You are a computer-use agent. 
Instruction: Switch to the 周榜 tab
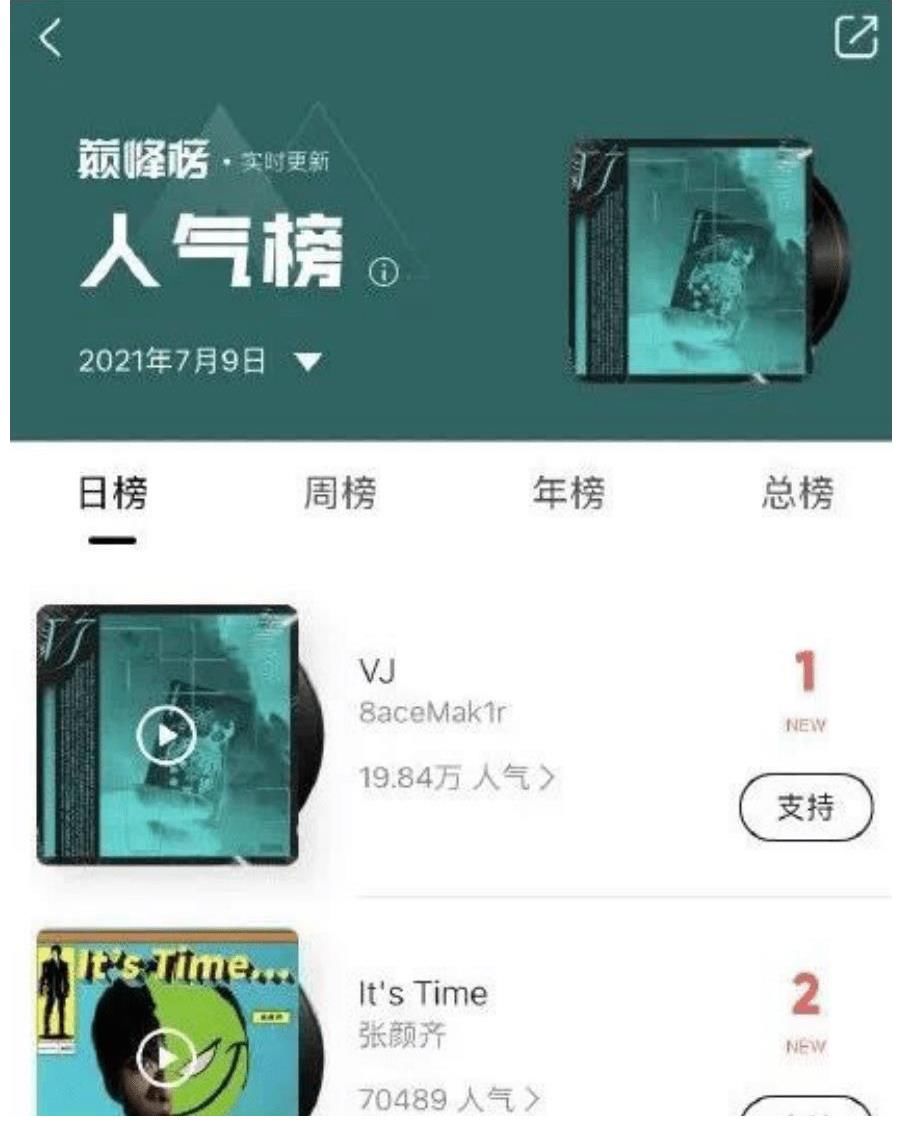[340, 495]
